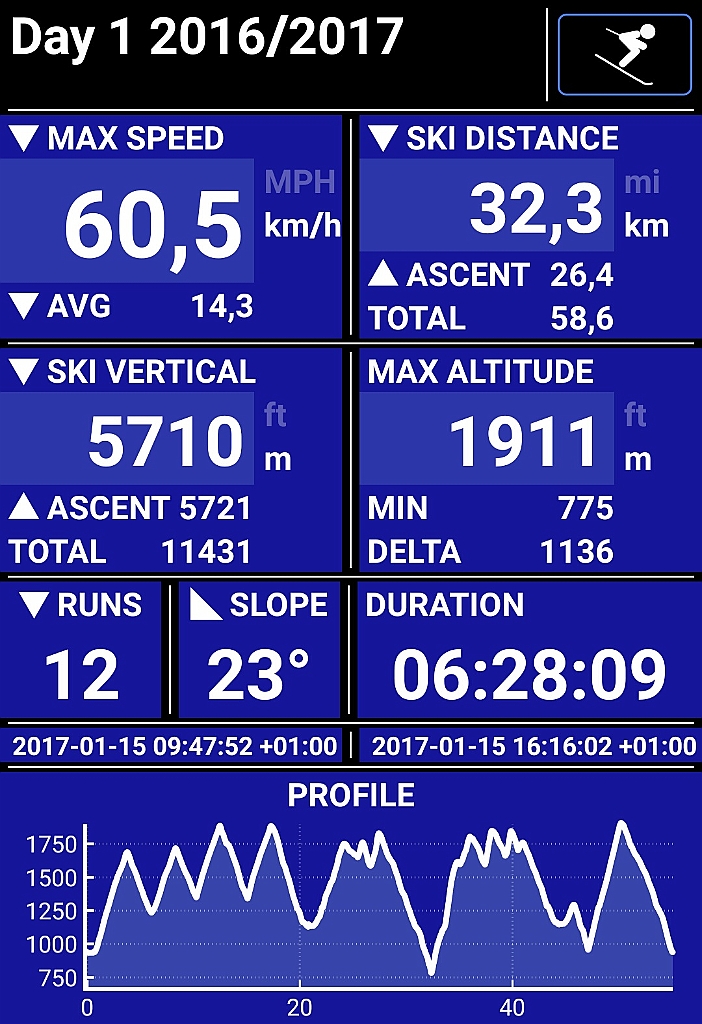
Task: Switch max speed units to MPH
Action: [x=299, y=183]
